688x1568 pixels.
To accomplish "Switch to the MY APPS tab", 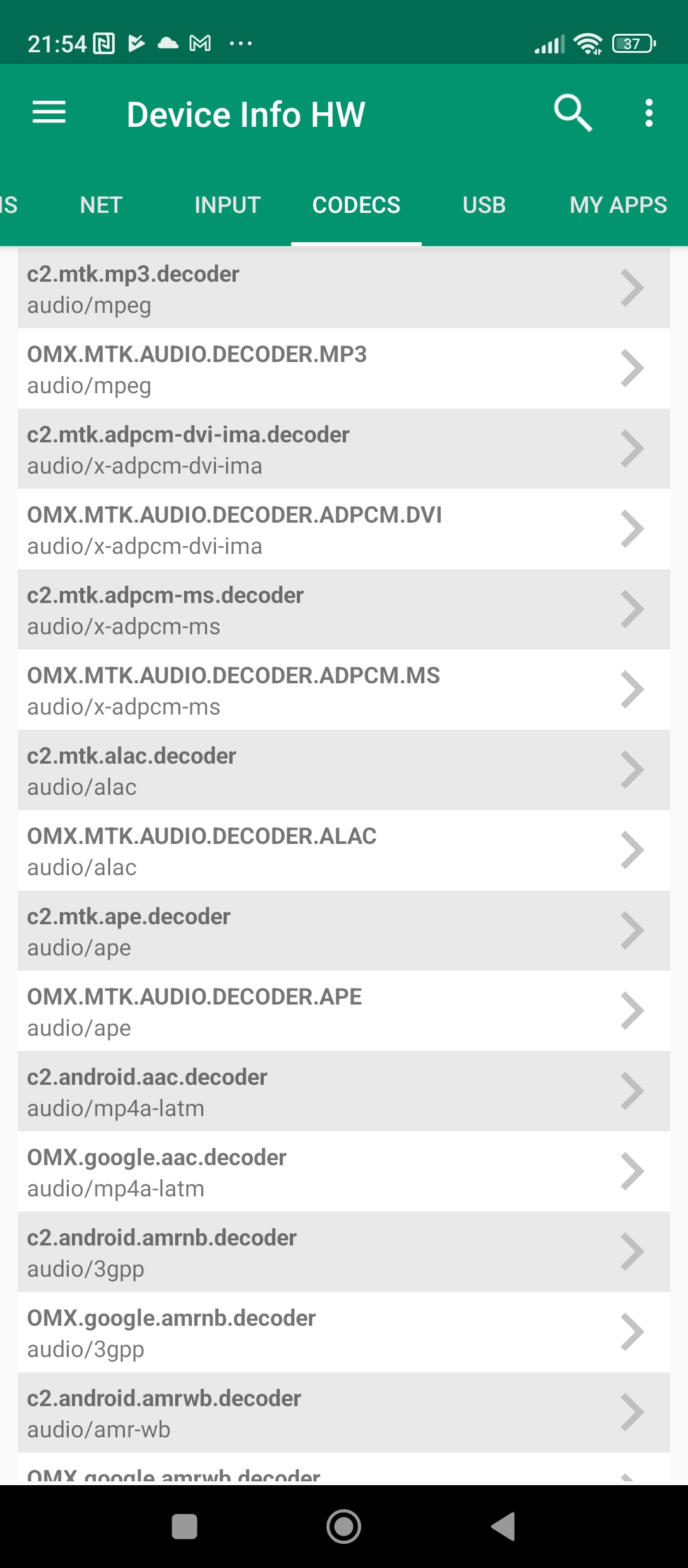I will coord(618,205).
